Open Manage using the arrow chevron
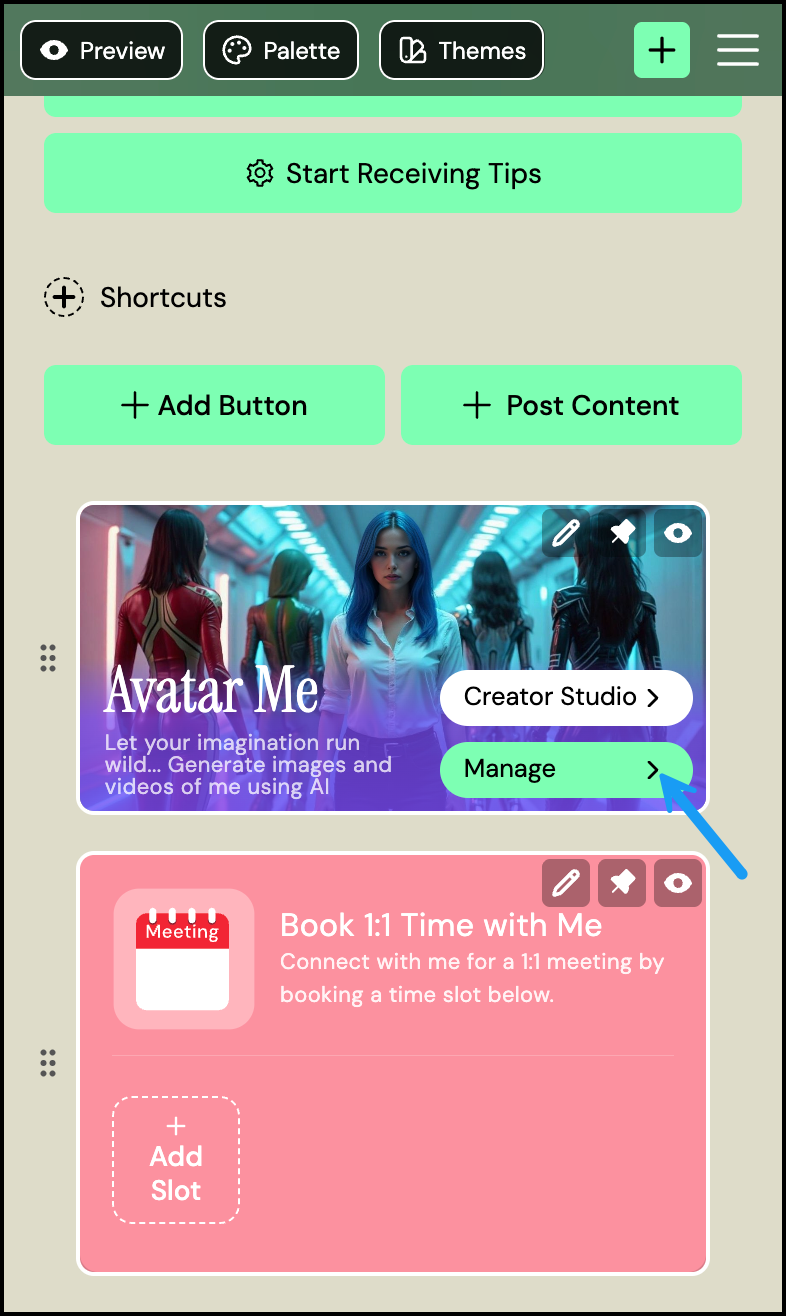Image resolution: width=786 pixels, height=1316 pixels. coord(653,769)
